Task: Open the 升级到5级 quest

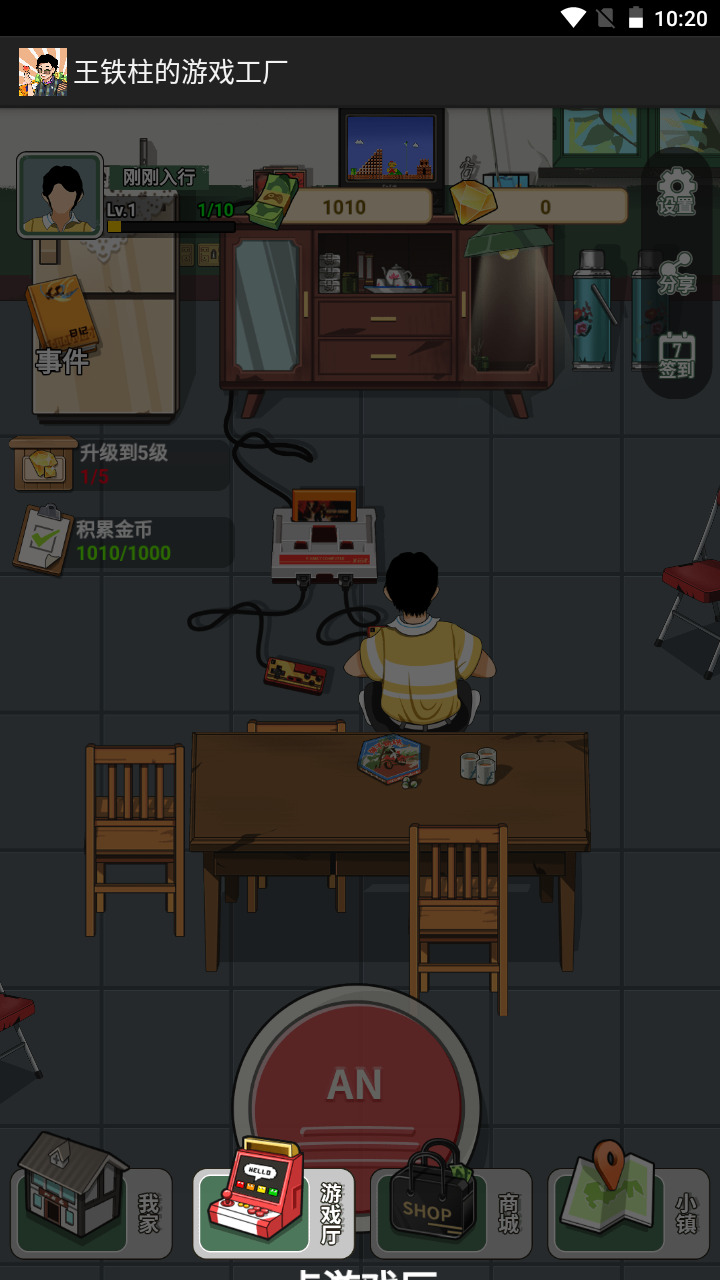Action: (120, 465)
